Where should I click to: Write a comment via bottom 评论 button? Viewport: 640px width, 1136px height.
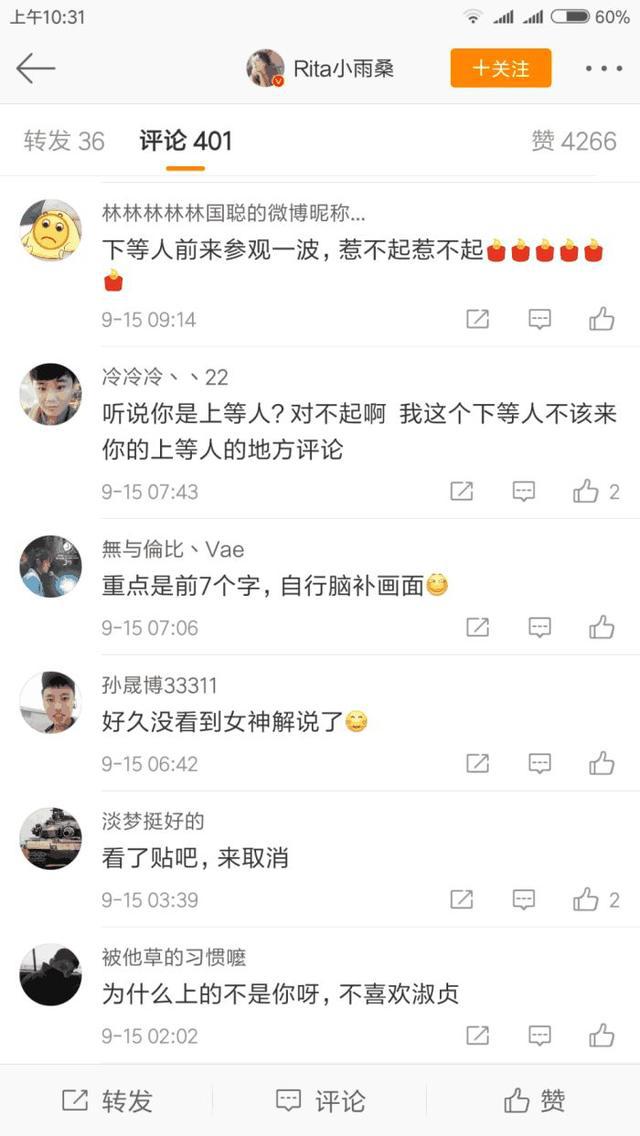320,1101
